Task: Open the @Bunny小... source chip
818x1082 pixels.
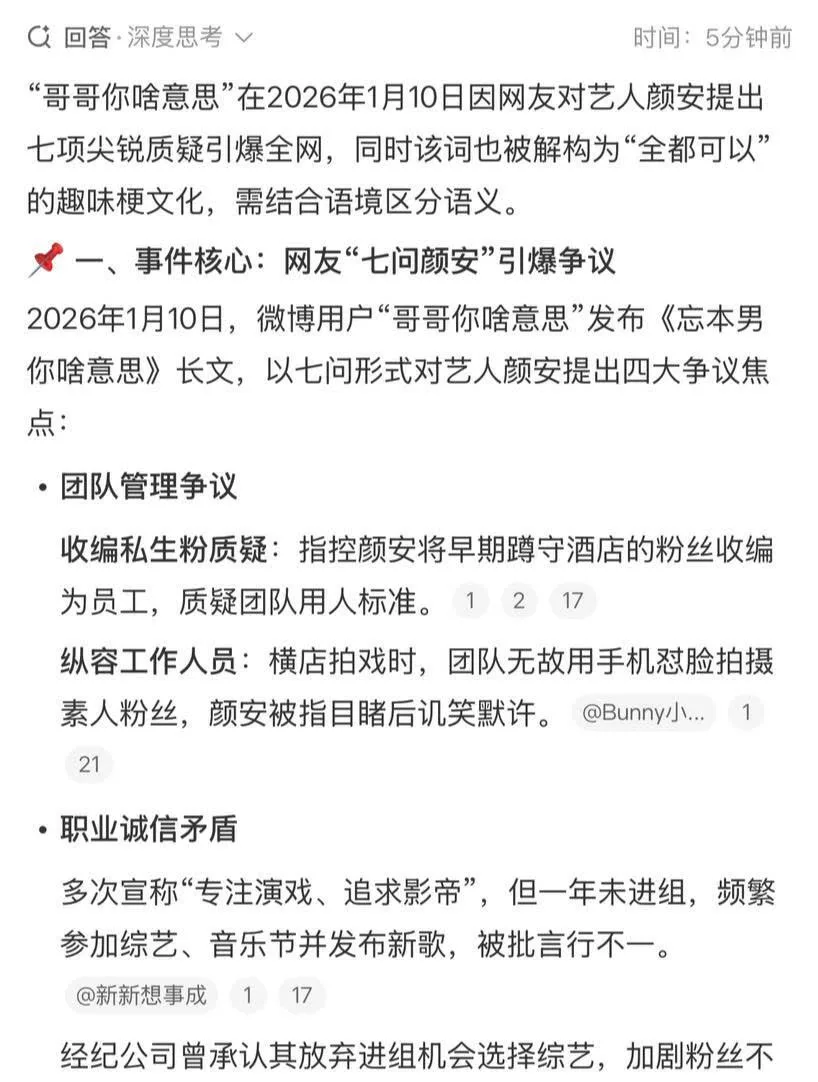Action: click(x=643, y=712)
